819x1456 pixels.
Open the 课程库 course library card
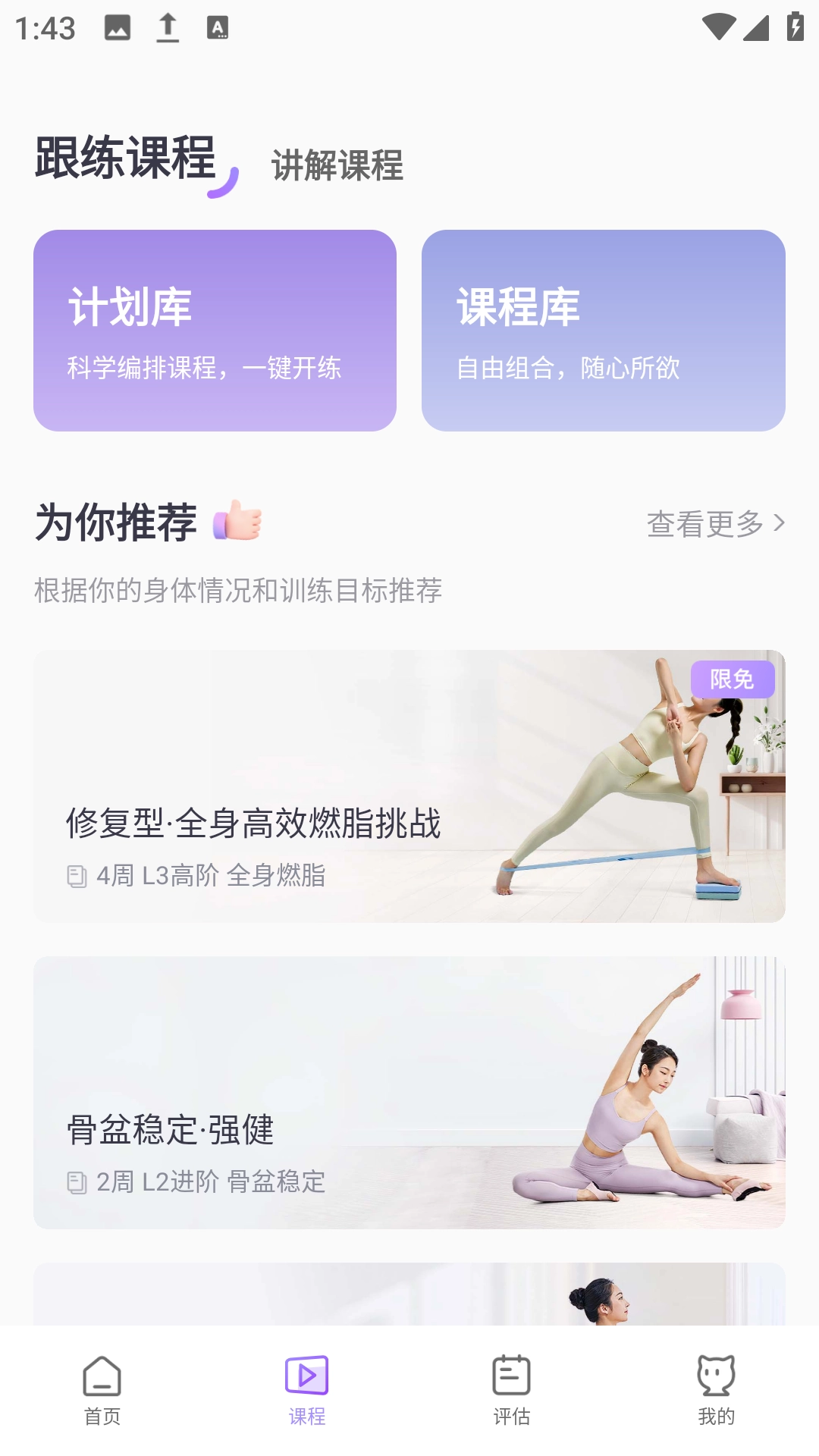(604, 331)
